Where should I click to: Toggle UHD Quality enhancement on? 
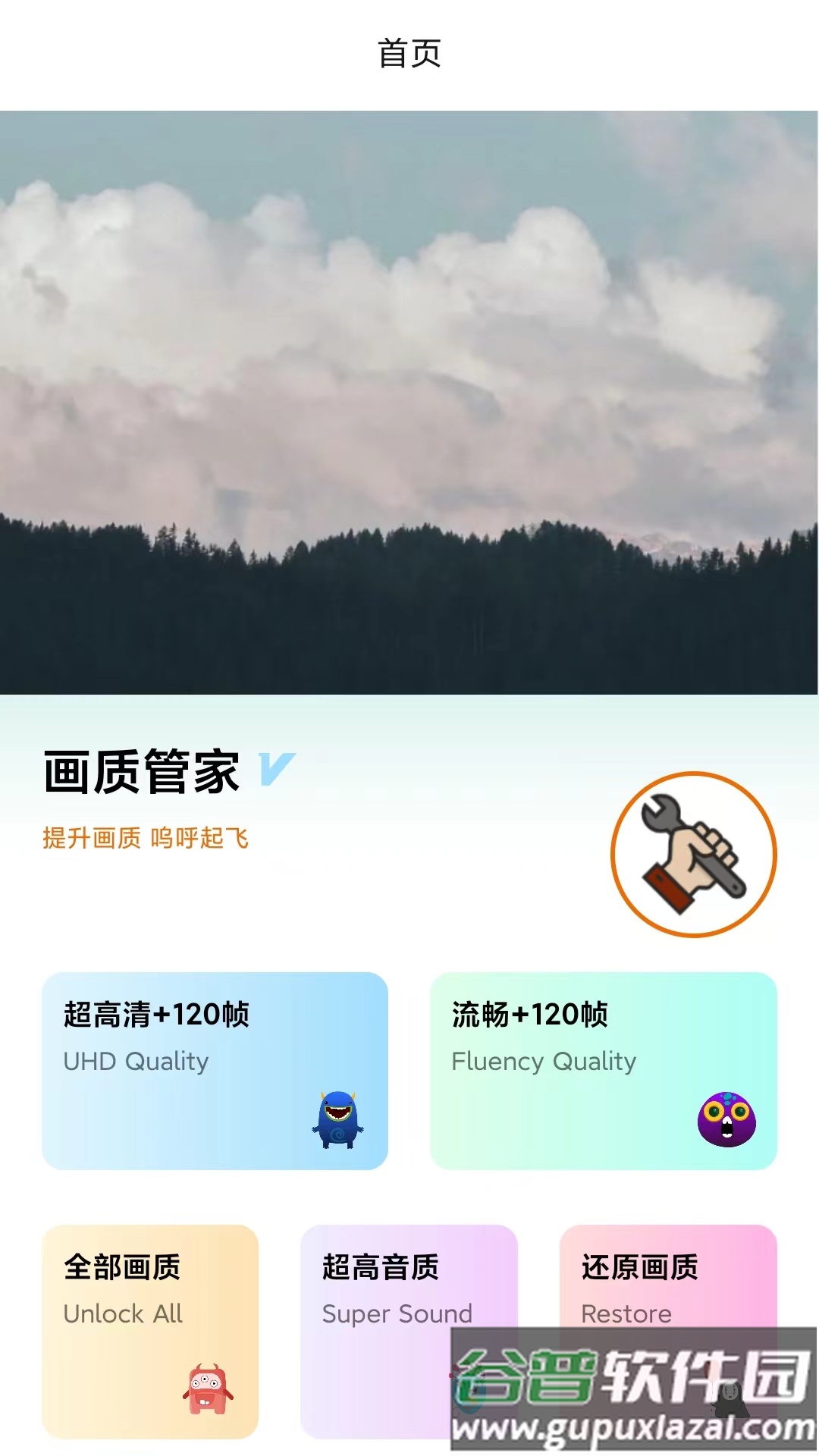point(215,1071)
